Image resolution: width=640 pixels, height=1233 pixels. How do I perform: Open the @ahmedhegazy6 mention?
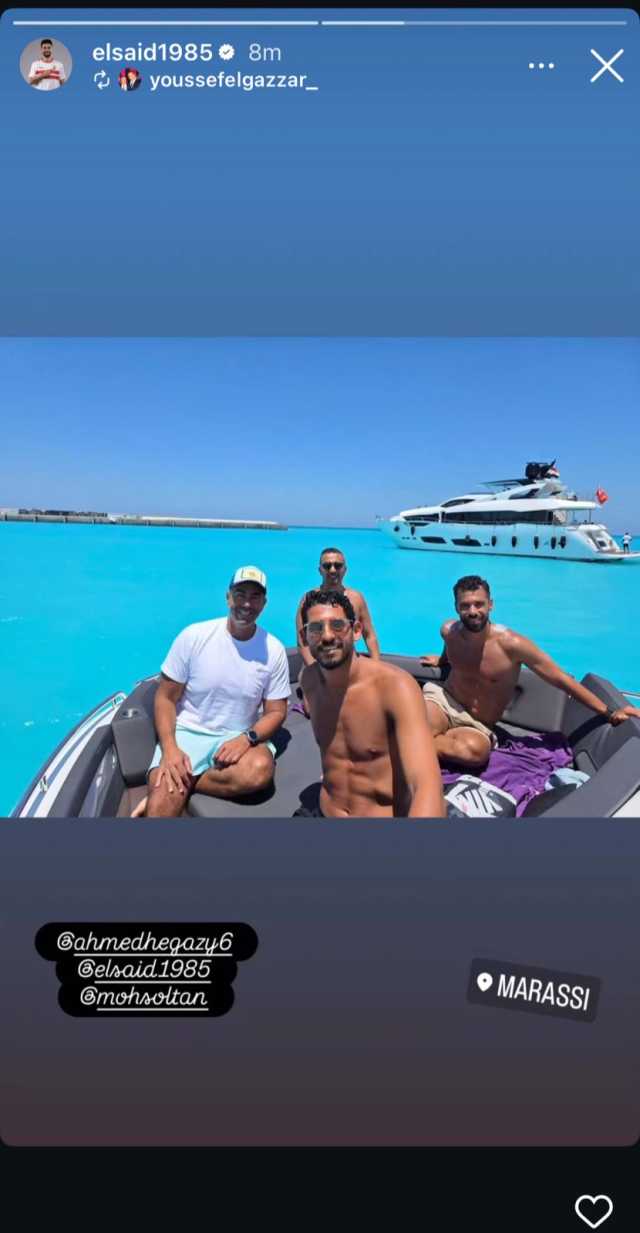click(146, 942)
